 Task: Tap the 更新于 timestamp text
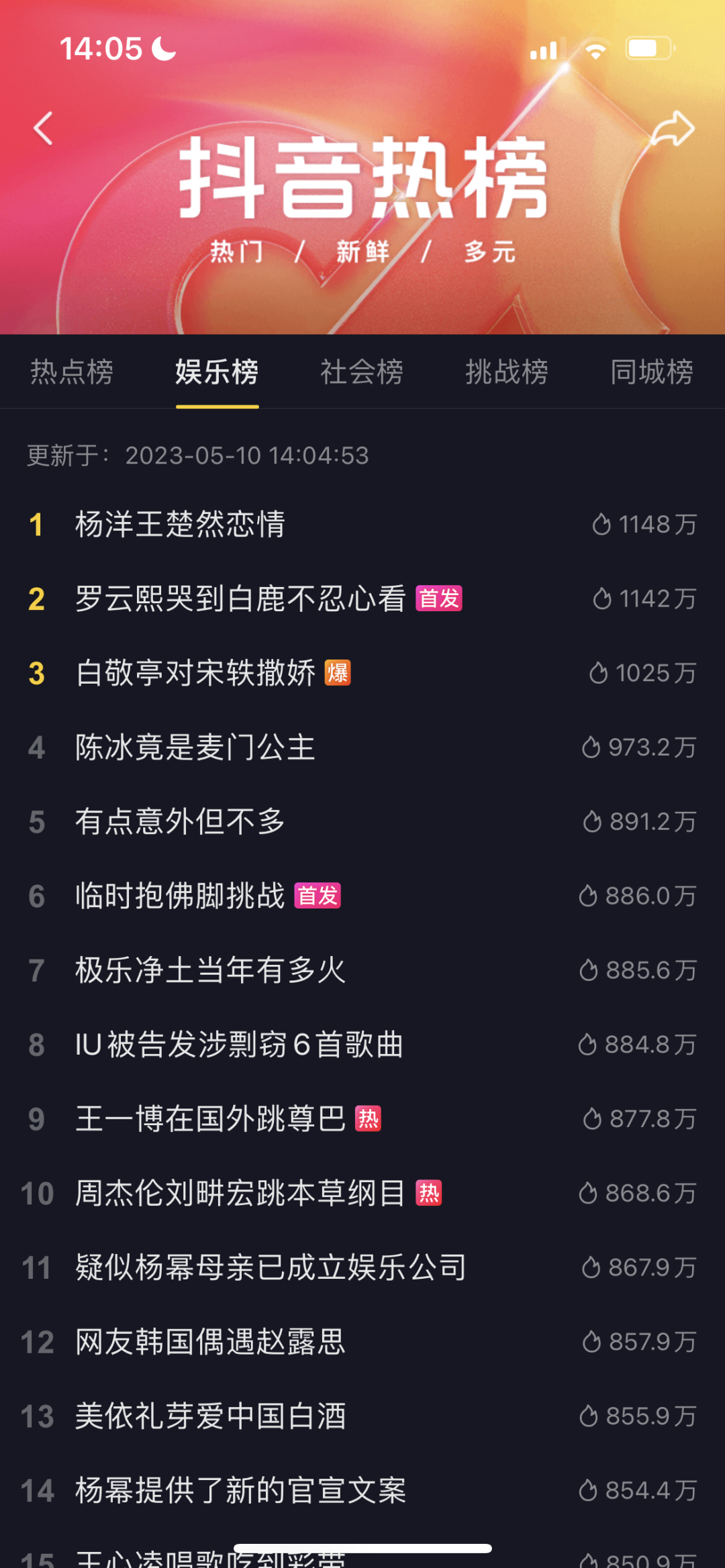(x=196, y=456)
